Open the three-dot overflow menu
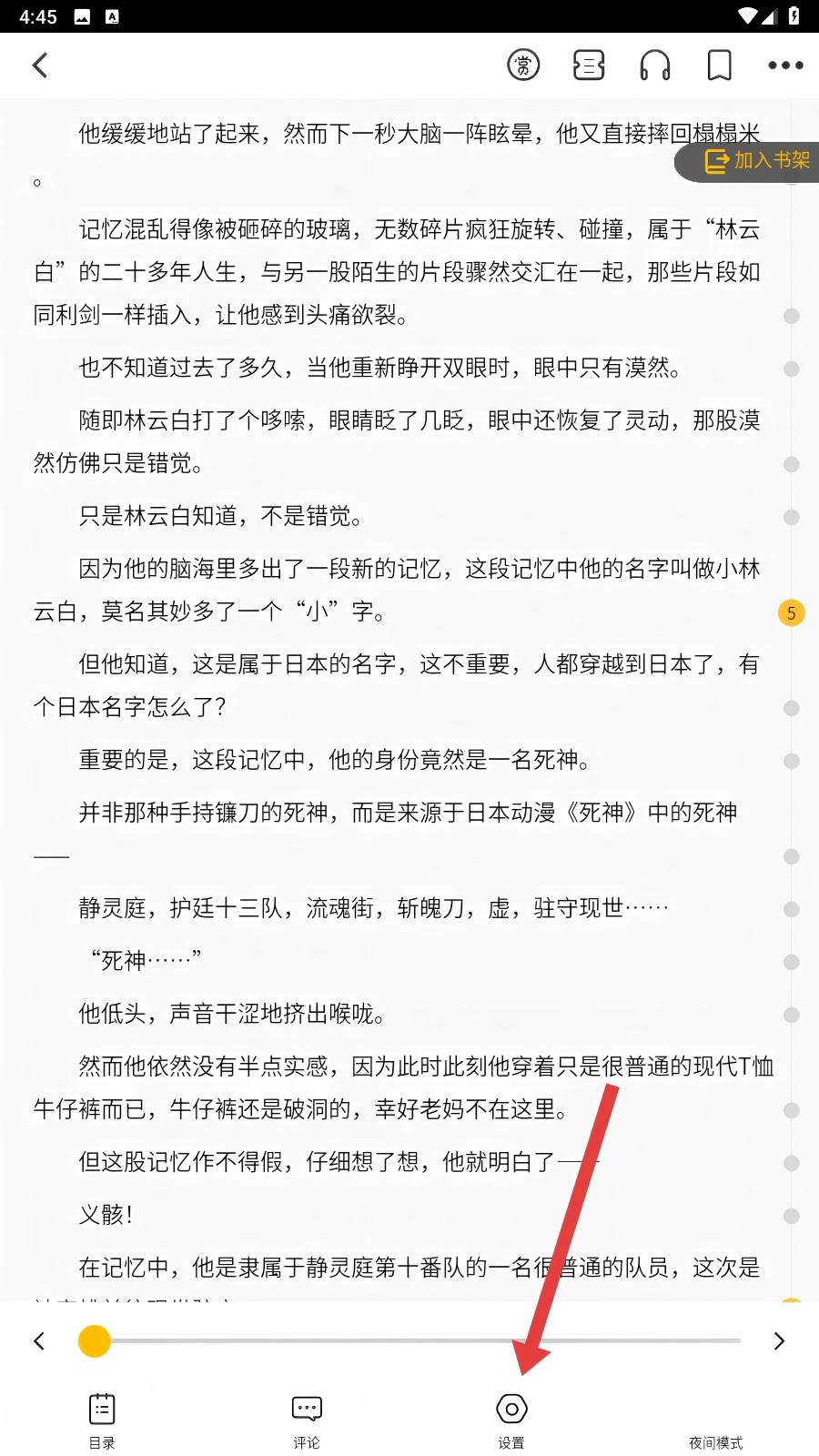This screenshot has width=819, height=1456. (x=785, y=66)
